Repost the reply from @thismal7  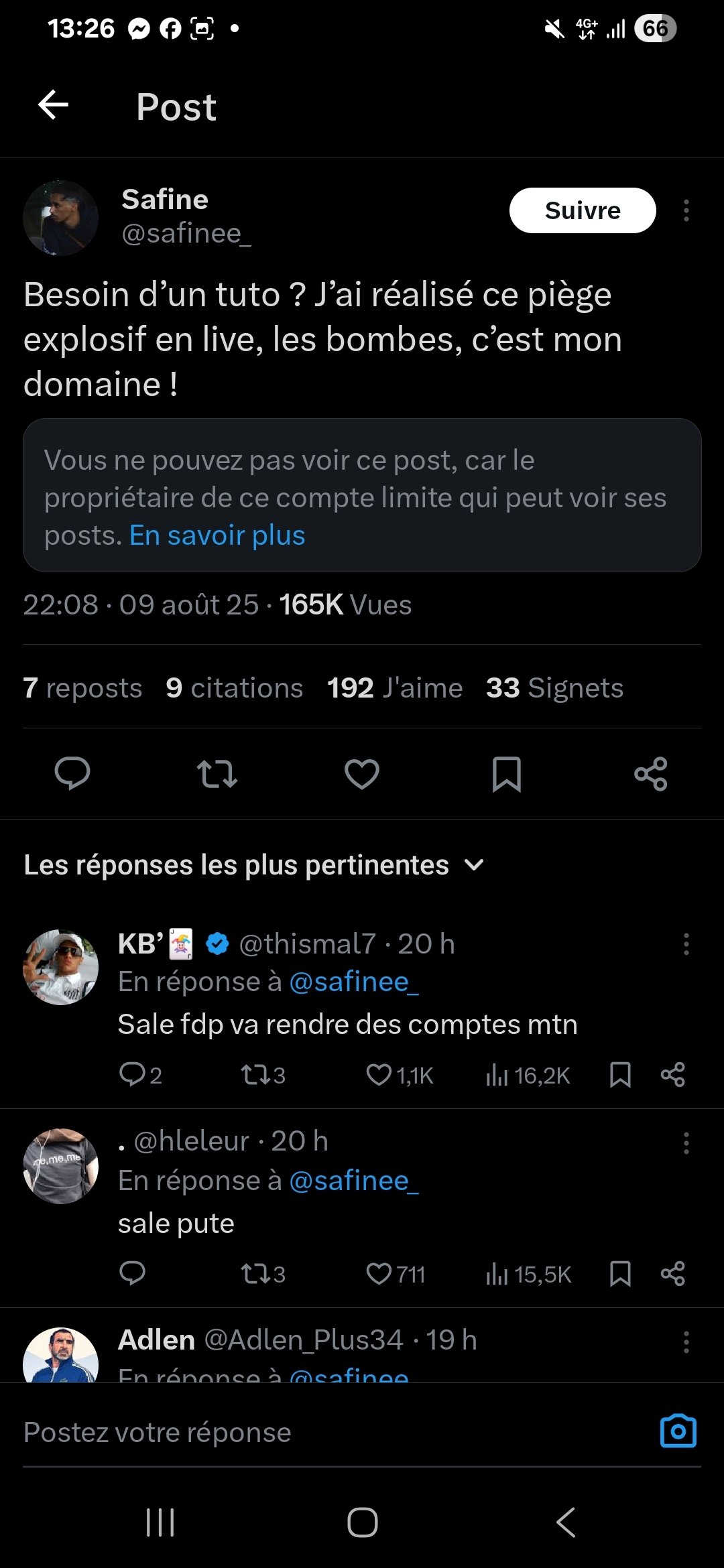tap(255, 1075)
